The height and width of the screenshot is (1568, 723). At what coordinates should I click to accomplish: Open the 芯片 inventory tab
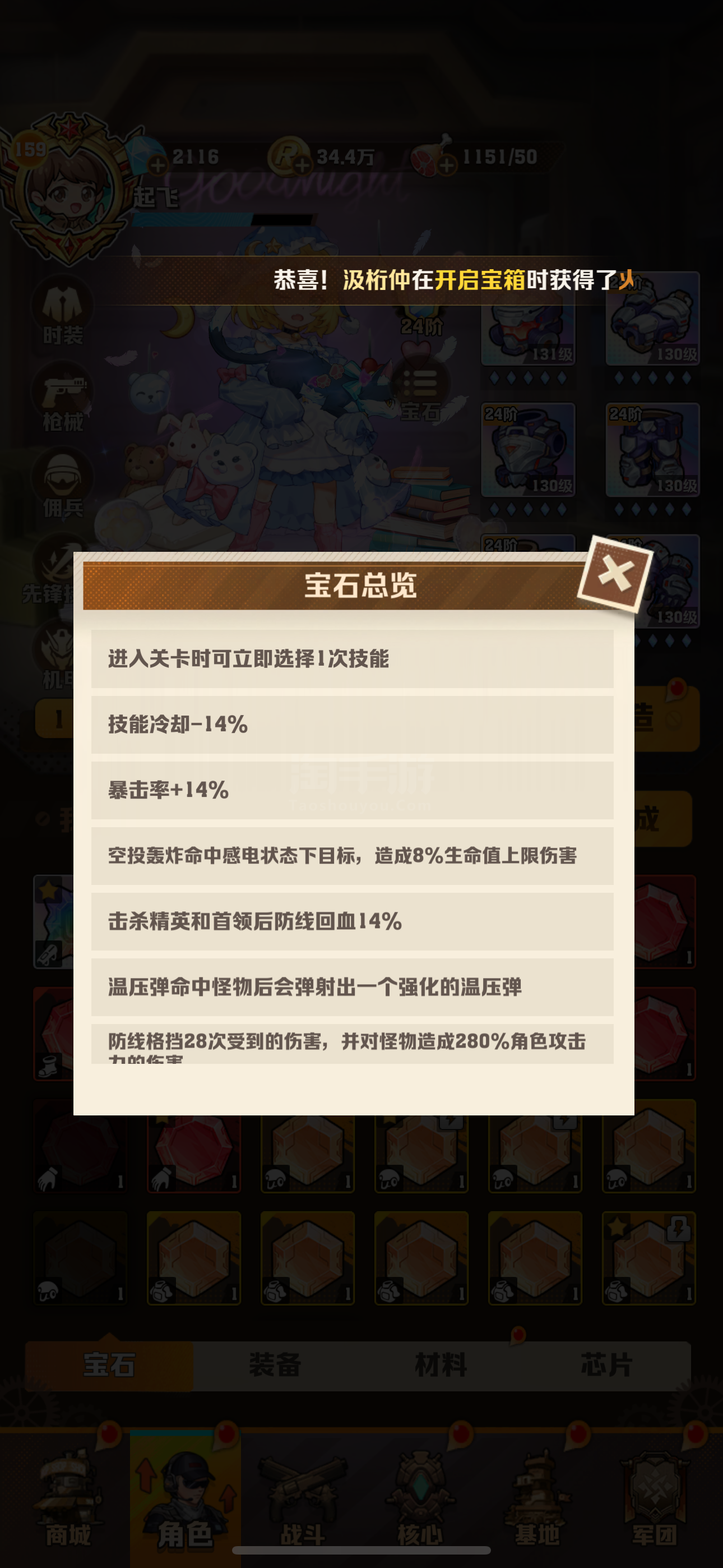pyautogui.click(x=607, y=1366)
